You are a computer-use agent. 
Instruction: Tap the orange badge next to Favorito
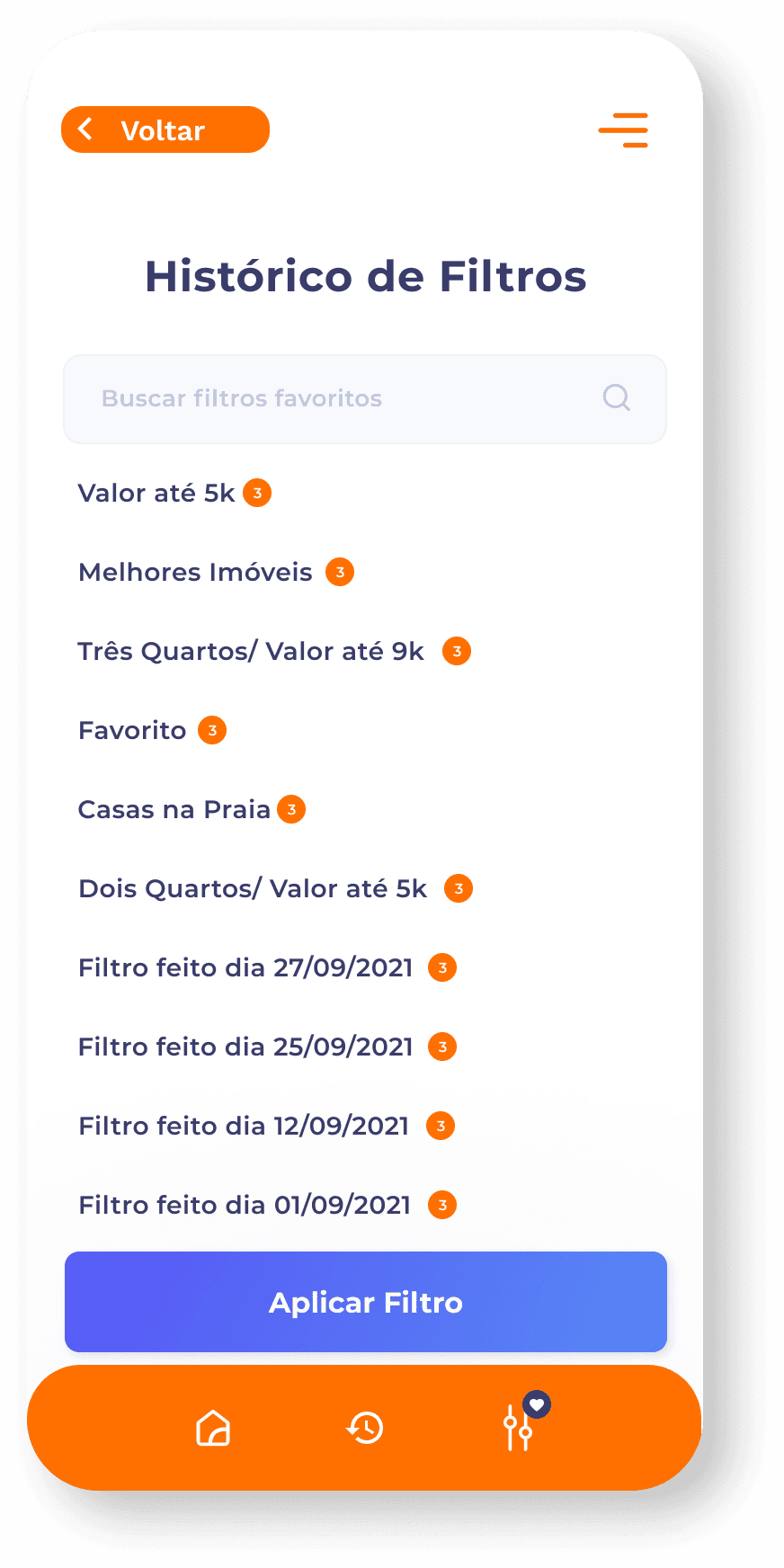tap(212, 730)
